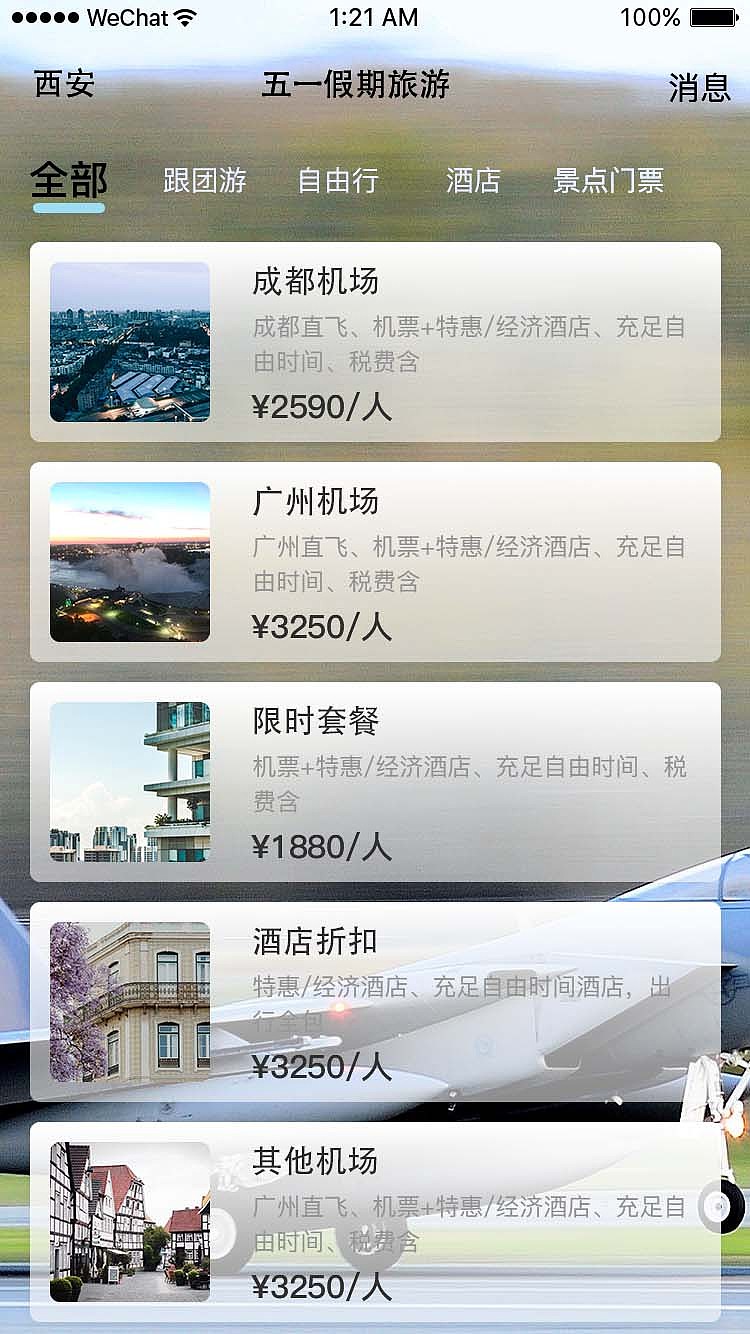
Task: Click the ¥2590/人 price label
Action: (322, 407)
